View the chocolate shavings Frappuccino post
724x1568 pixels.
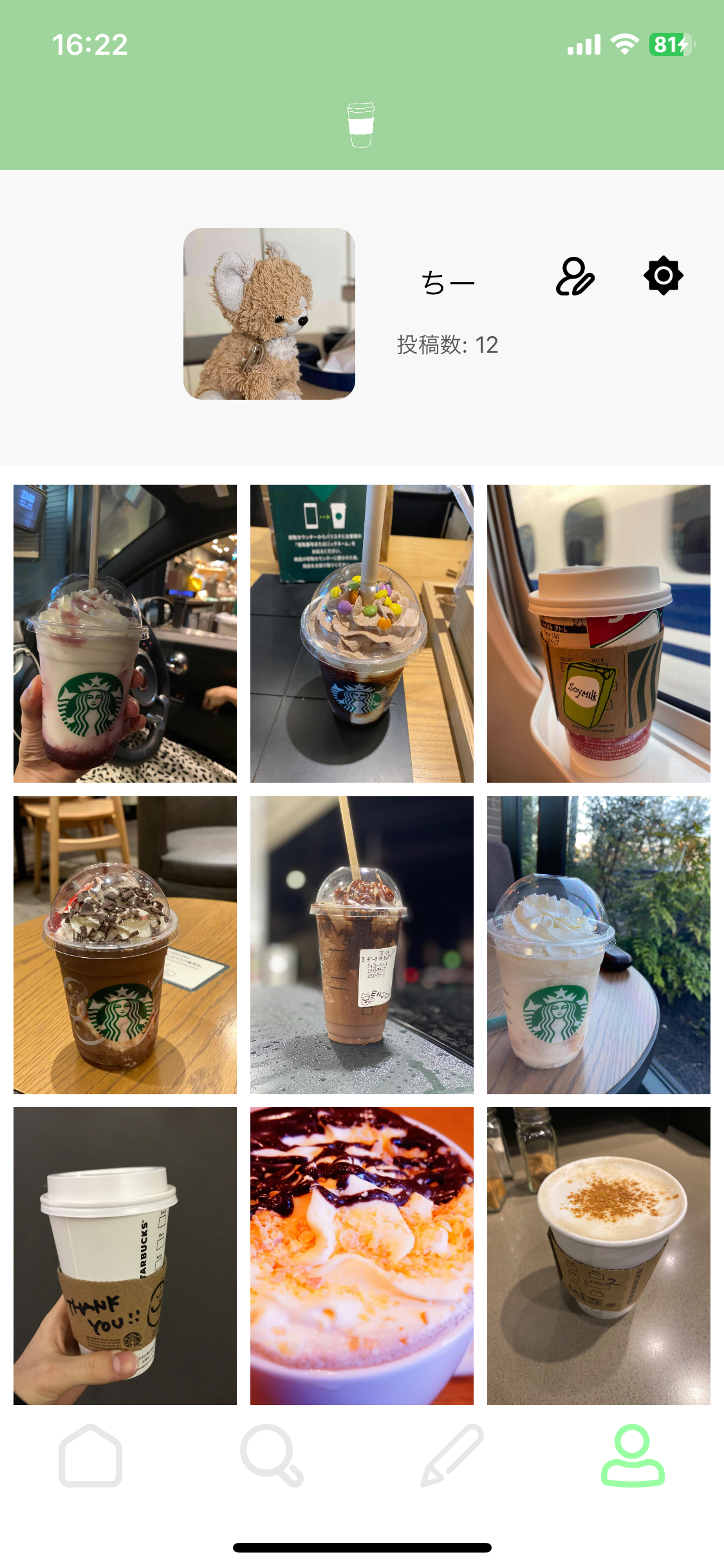125,945
